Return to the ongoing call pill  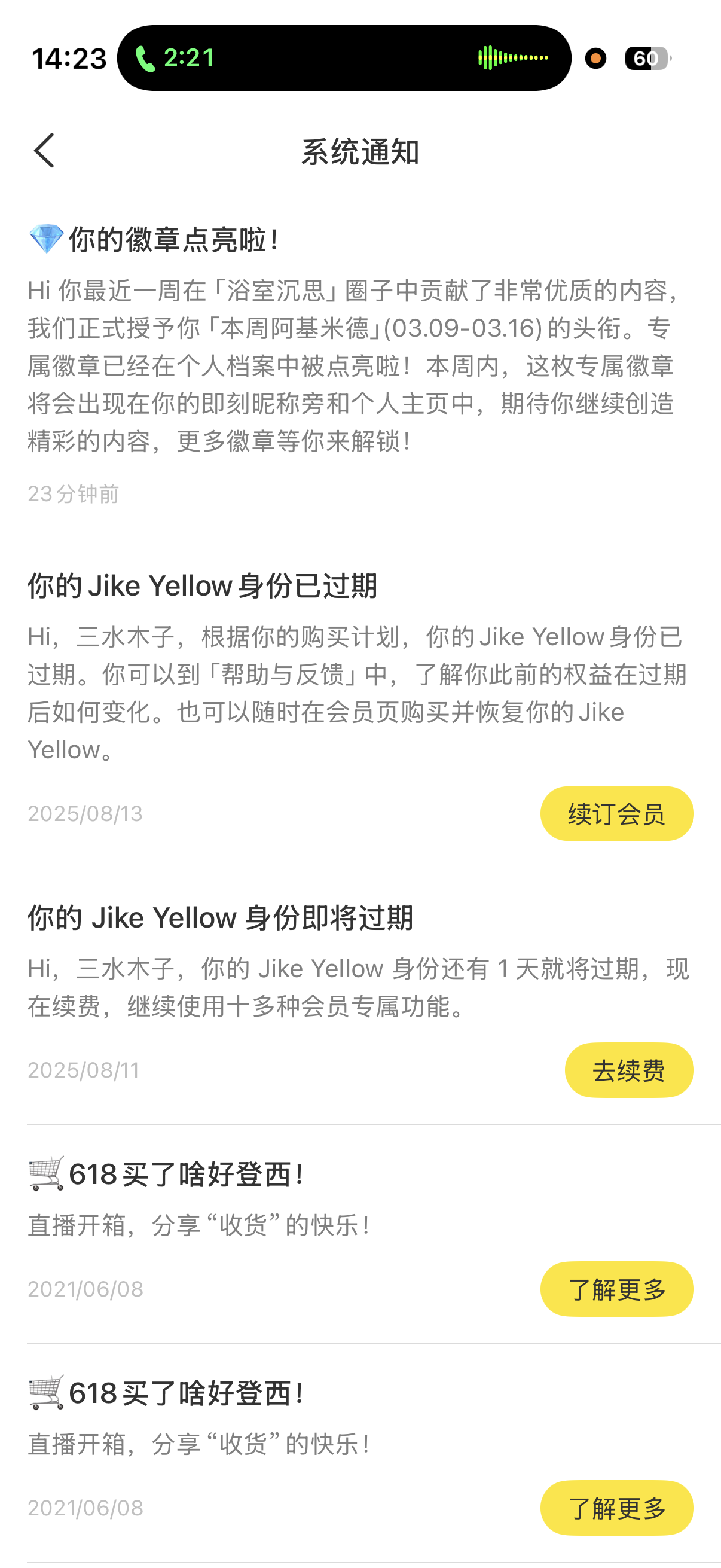pos(344,59)
